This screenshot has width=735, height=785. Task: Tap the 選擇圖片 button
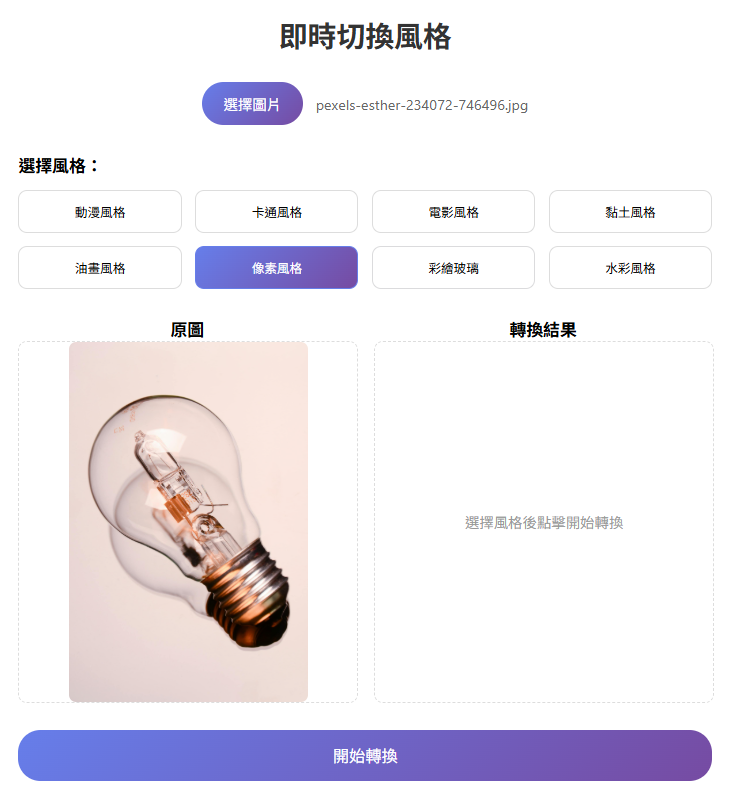252,104
